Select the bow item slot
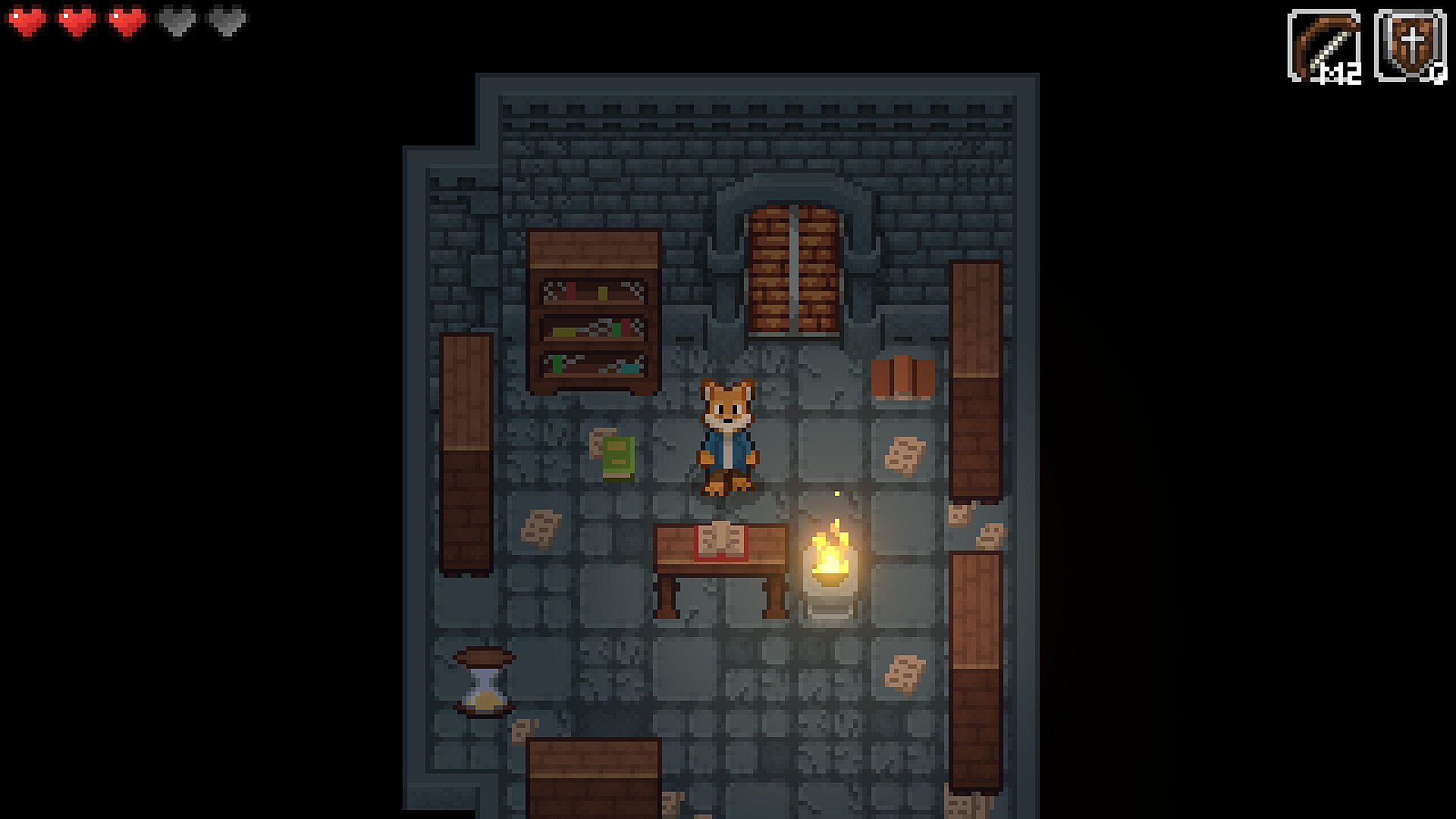1456x819 pixels. click(x=1323, y=45)
